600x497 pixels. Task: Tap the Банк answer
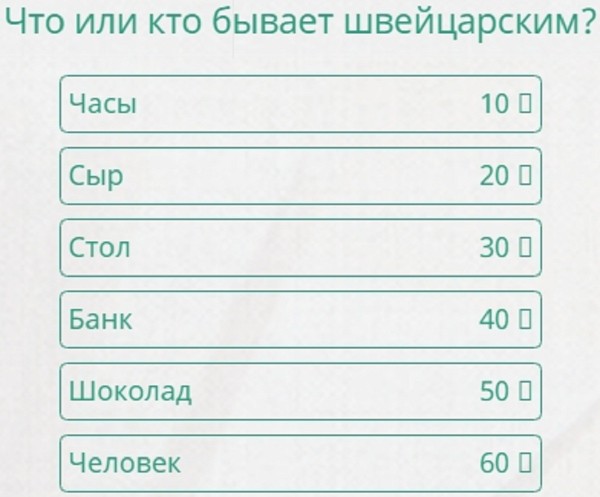(x=300, y=320)
